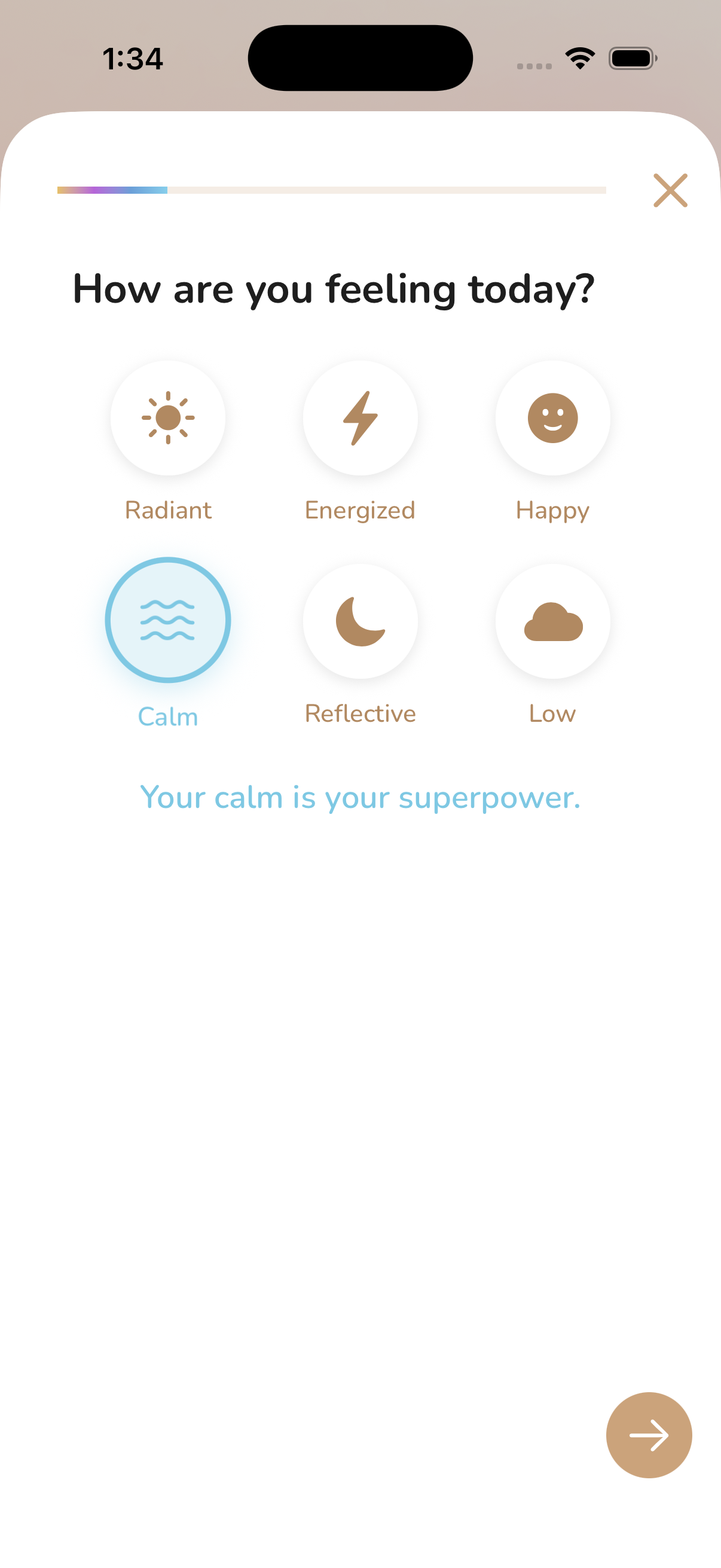
Task: Tap the selected Calm mood
Action: (x=168, y=620)
